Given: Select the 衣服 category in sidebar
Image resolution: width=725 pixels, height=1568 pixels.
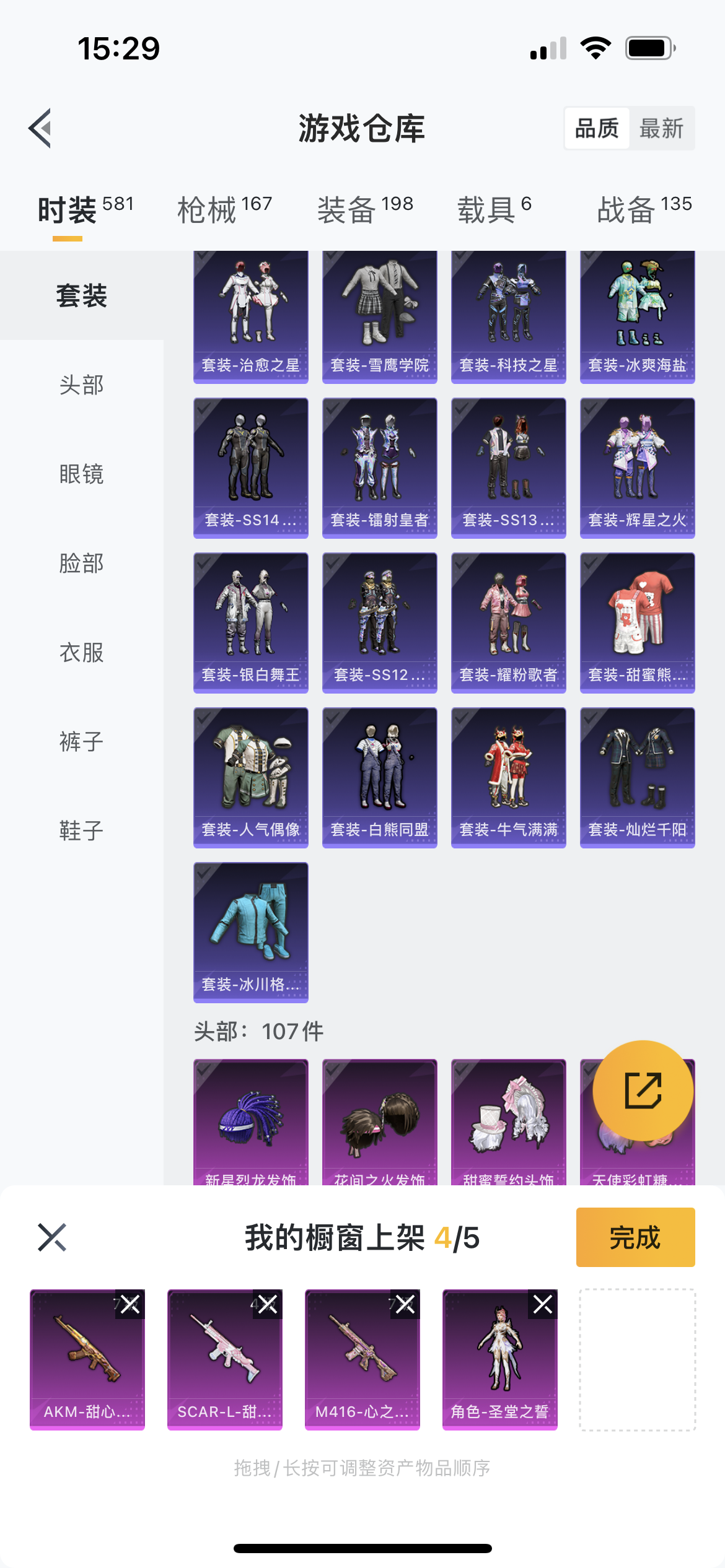Looking at the screenshot, I should [x=81, y=652].
